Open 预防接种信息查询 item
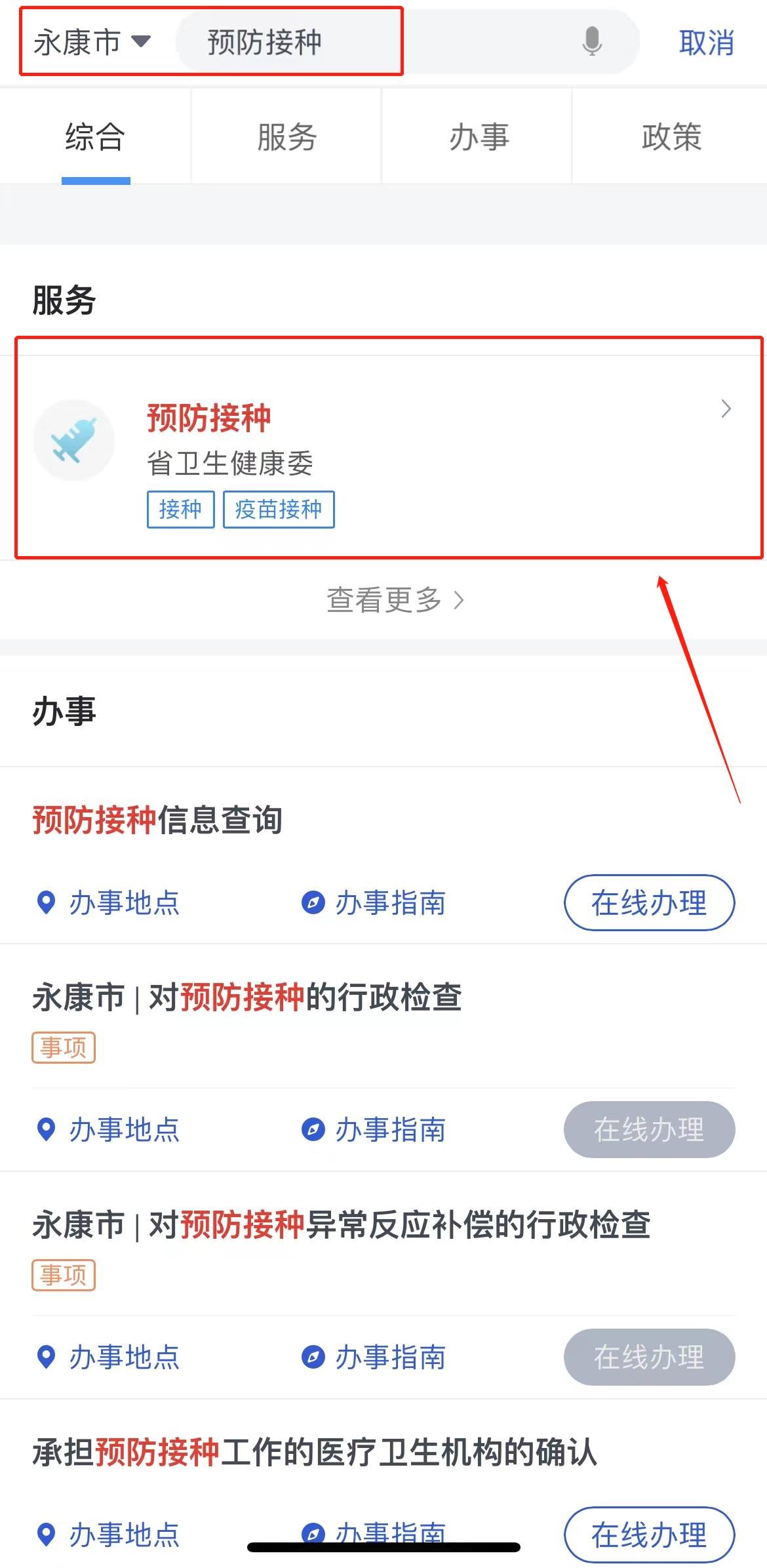 [x=157, y=820]
